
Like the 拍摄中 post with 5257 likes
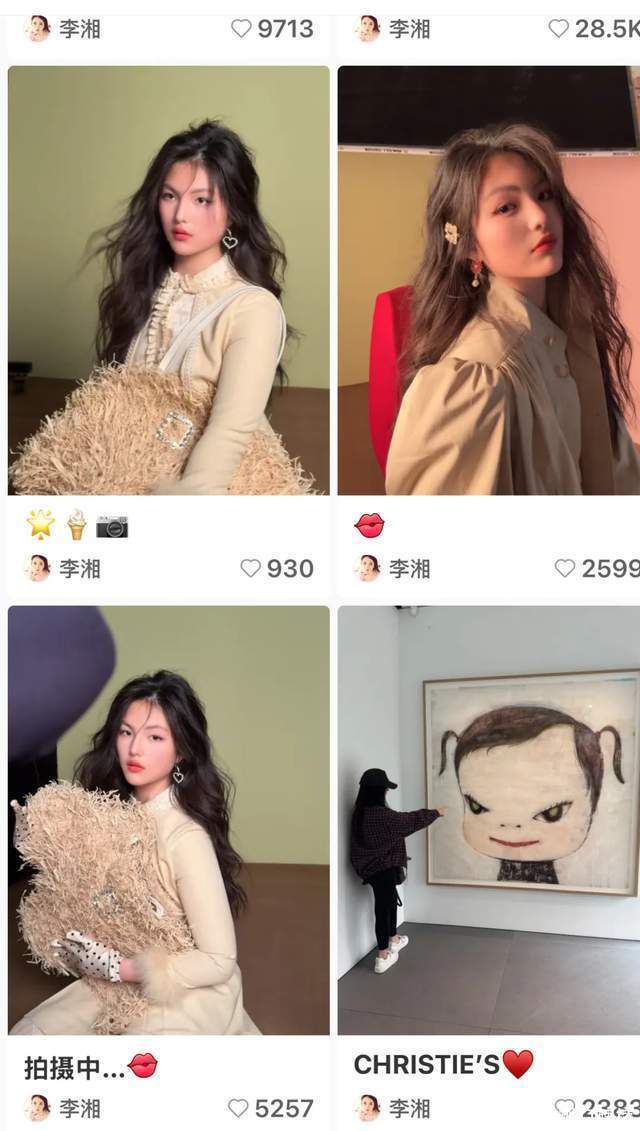(238, 1108)
